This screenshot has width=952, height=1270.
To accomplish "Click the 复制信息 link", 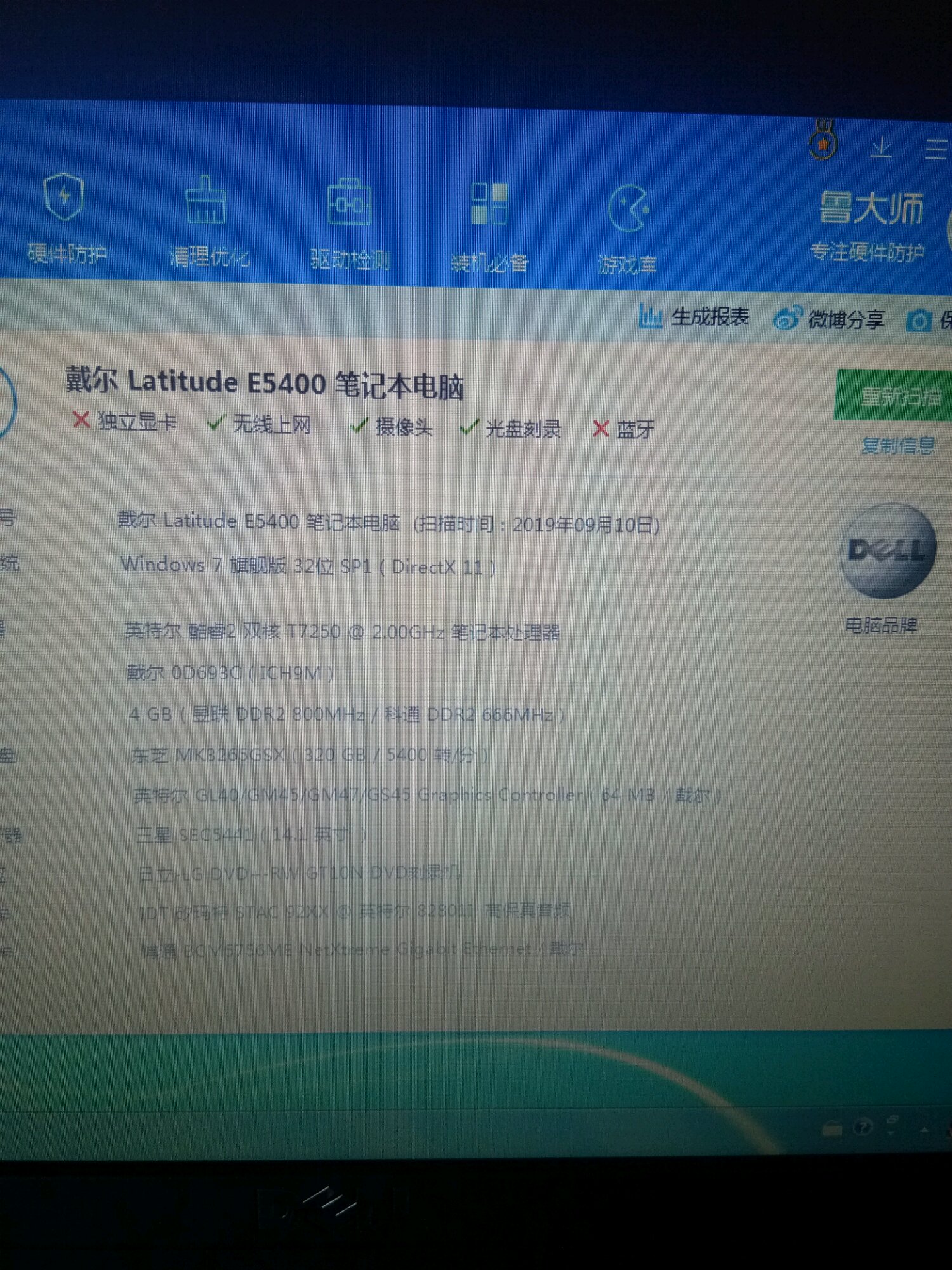I will tap(897, 446).
